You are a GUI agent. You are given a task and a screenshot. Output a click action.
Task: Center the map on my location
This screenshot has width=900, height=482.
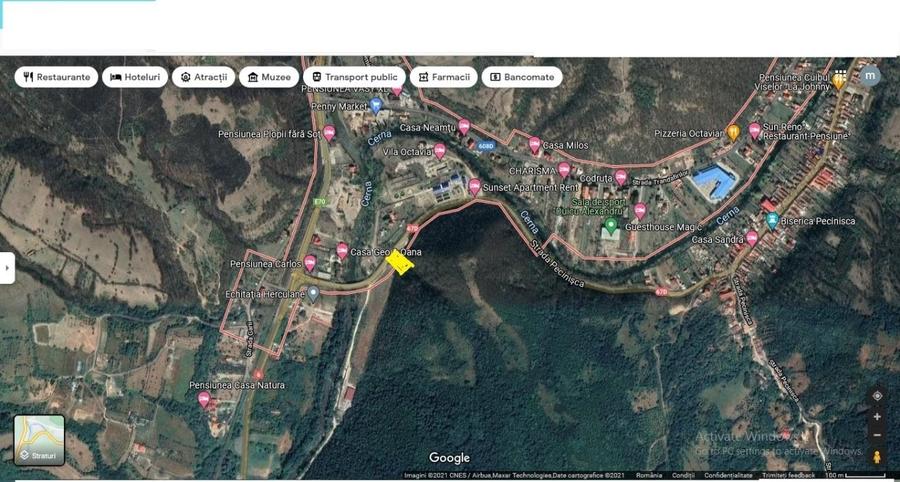(x=877, y=395)
